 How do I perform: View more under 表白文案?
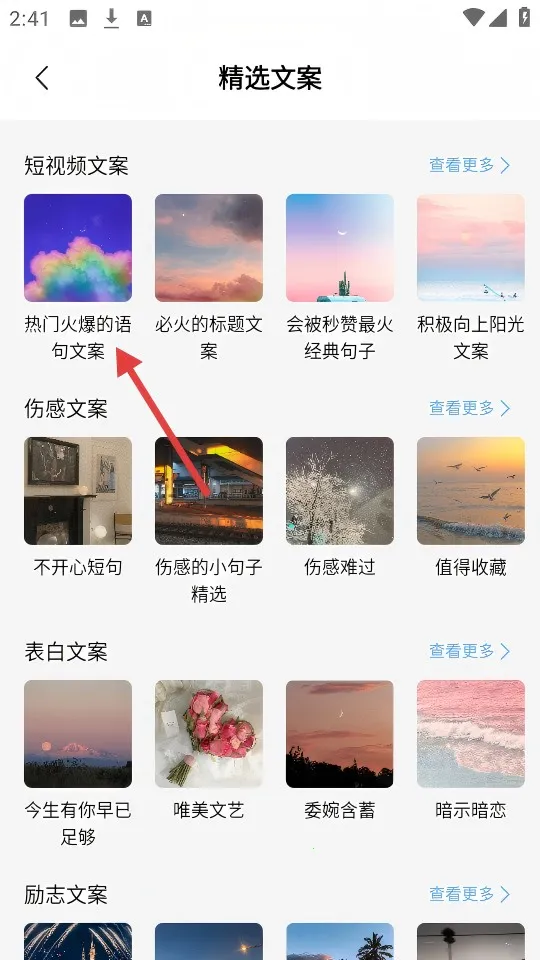pos(470,651)
